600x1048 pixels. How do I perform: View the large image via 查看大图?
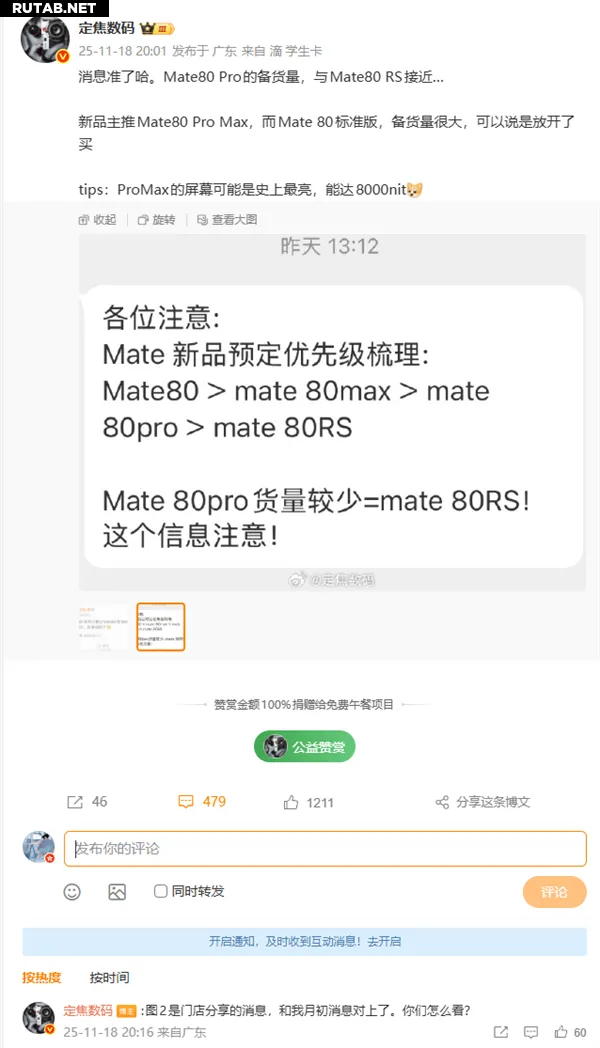[x=227, y=220]
